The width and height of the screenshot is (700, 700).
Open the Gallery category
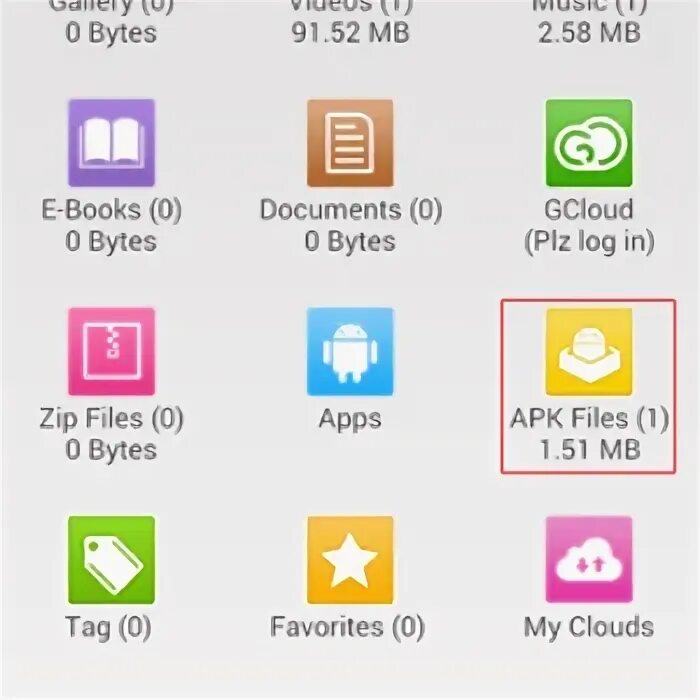(x=111, y=22)
